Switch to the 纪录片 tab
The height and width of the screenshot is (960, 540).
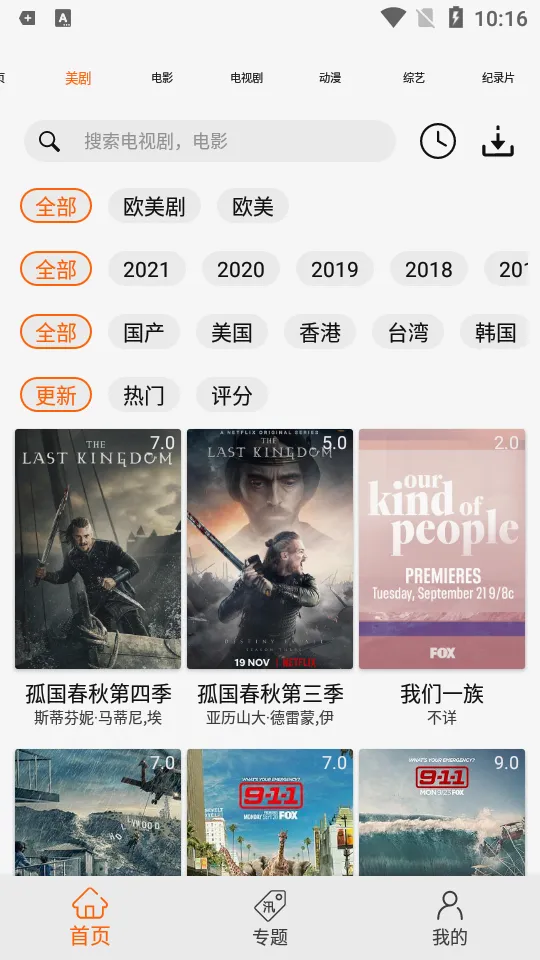[x=498, y=78]
